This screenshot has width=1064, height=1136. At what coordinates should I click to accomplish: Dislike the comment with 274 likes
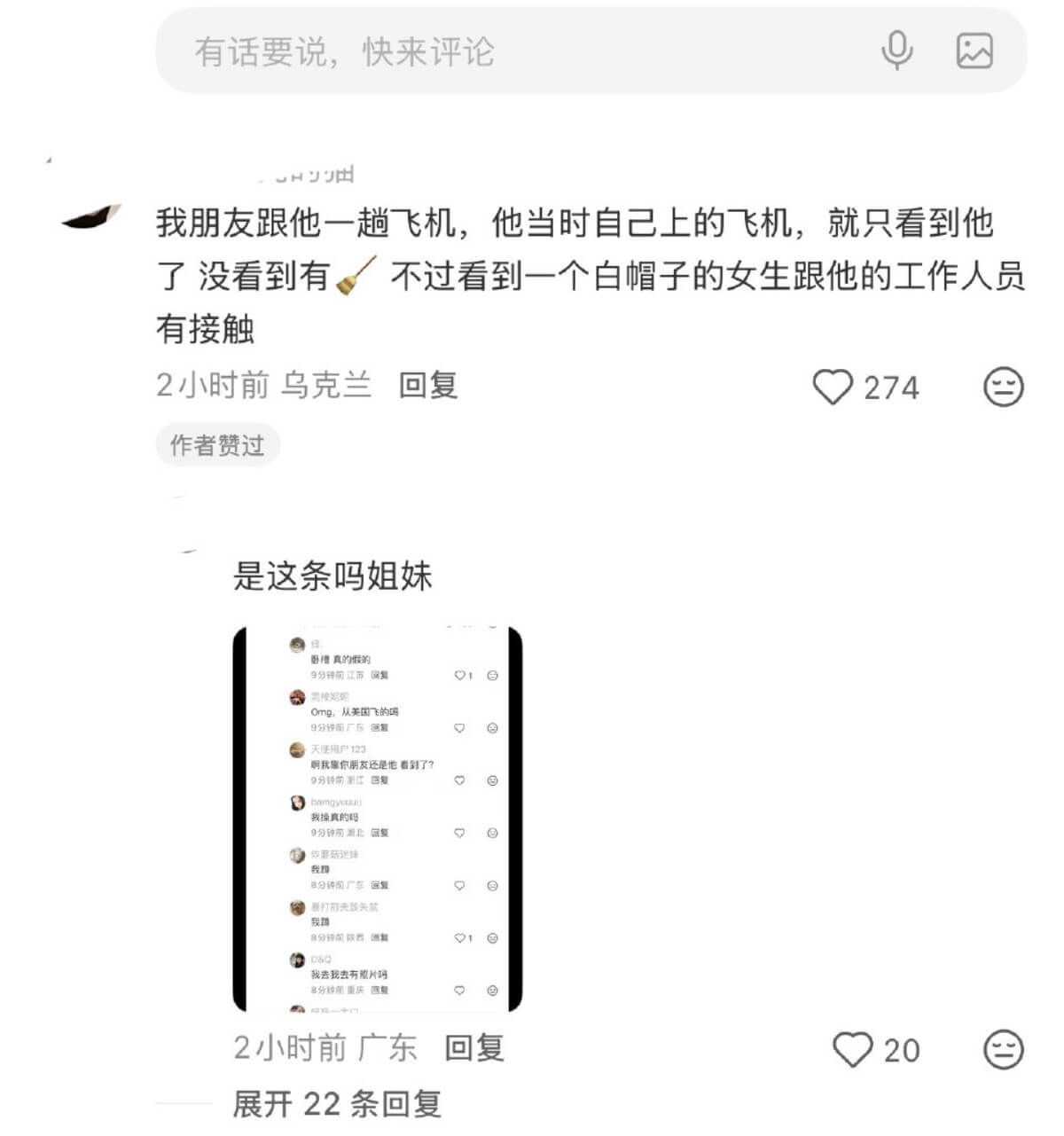point(1003,388)
